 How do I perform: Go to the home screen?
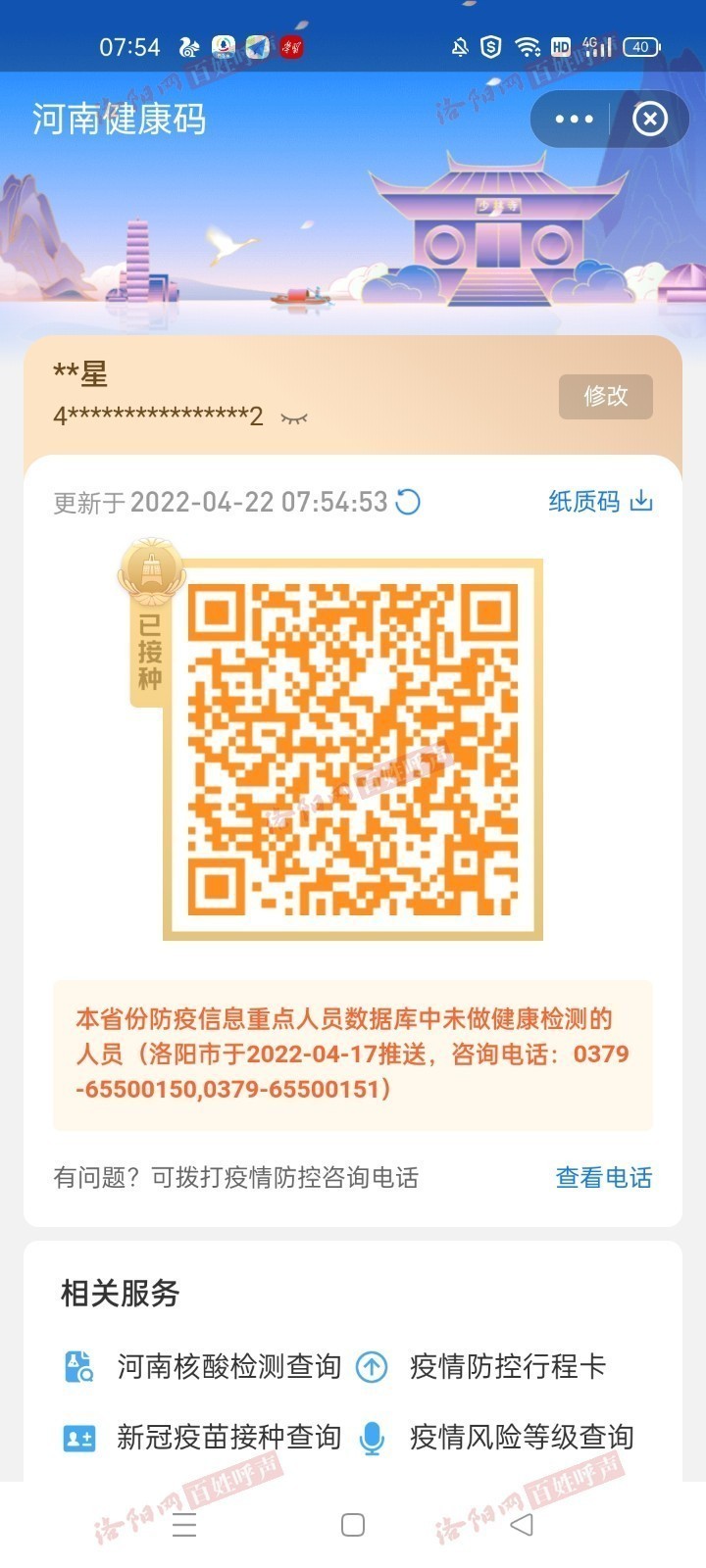(353, 1525)
